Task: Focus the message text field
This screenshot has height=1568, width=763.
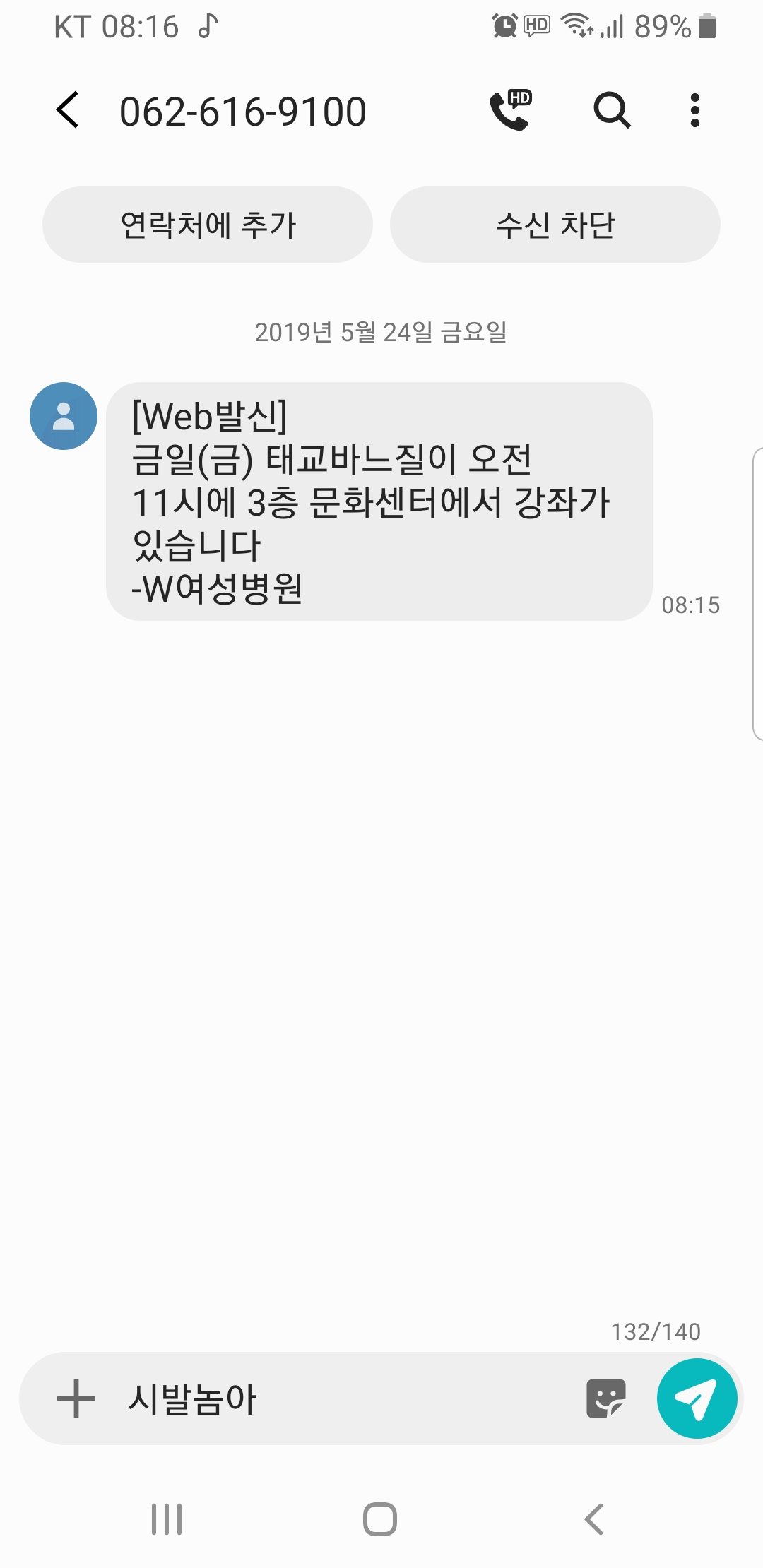Action: pyautogui.click(x=339, y=1398)
